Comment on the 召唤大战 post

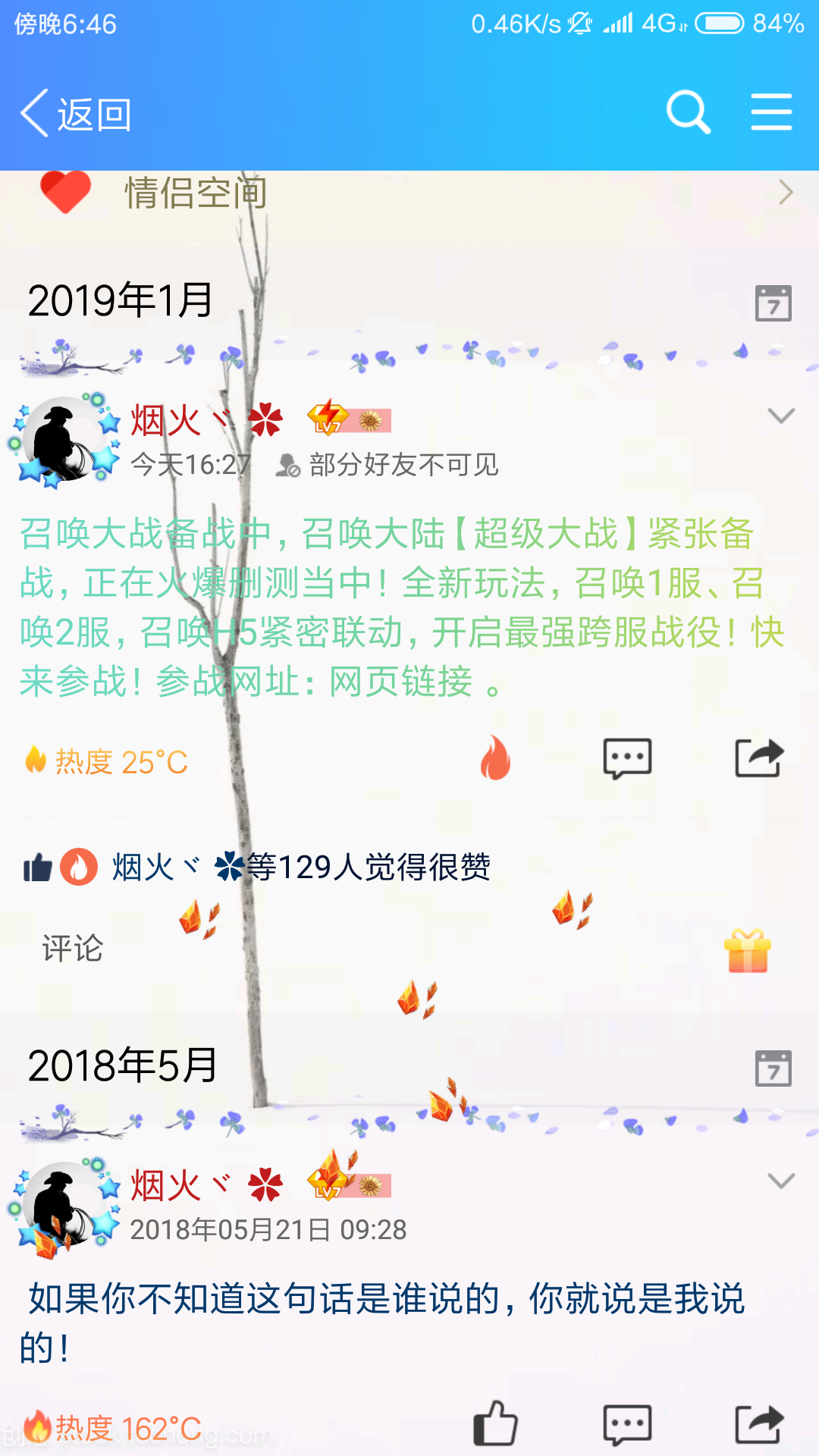627,758
